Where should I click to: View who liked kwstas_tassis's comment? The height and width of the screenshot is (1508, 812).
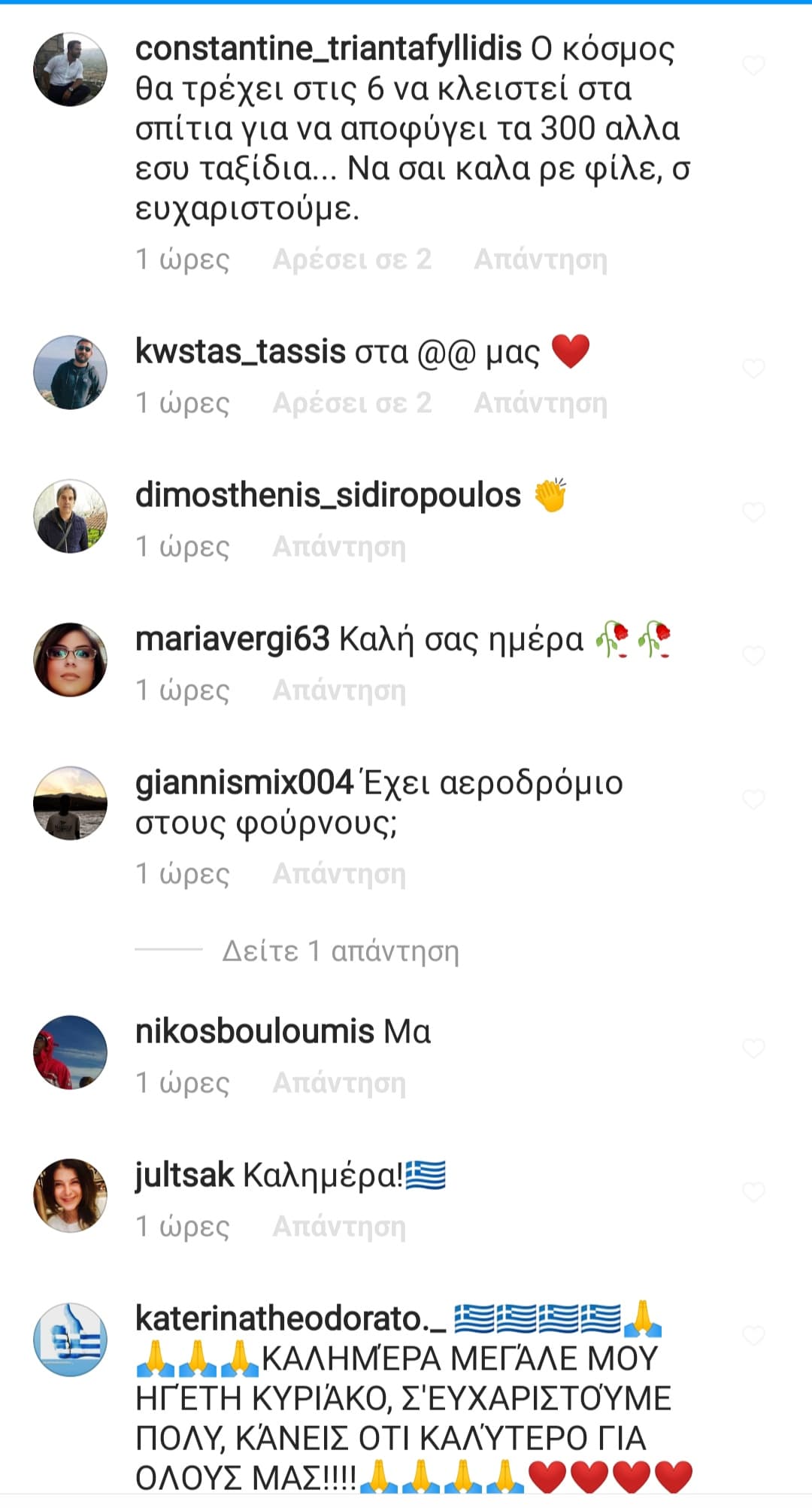click(x=352, y=403)
